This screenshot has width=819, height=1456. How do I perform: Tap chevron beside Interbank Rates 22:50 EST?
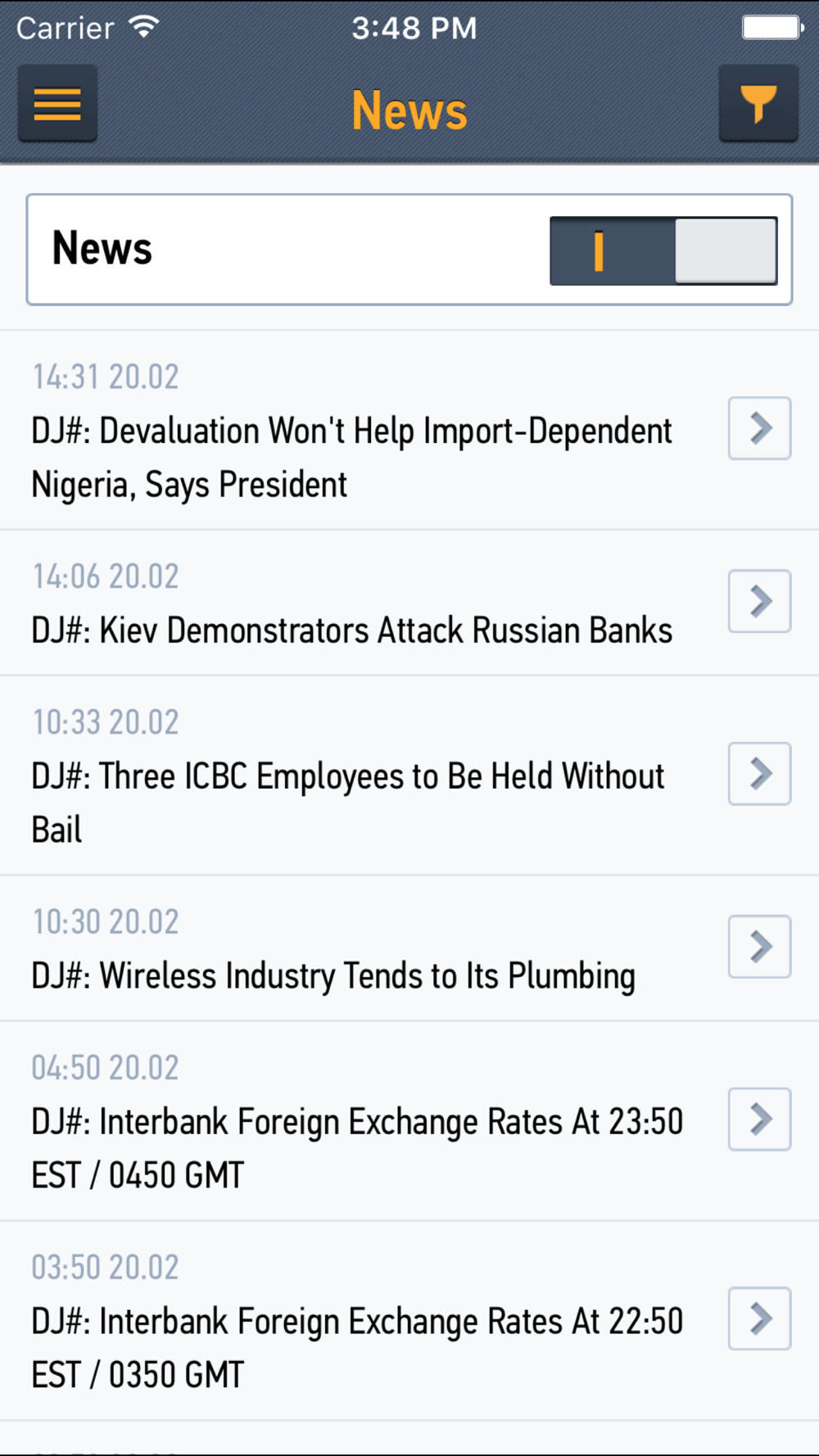point(760,1318)
